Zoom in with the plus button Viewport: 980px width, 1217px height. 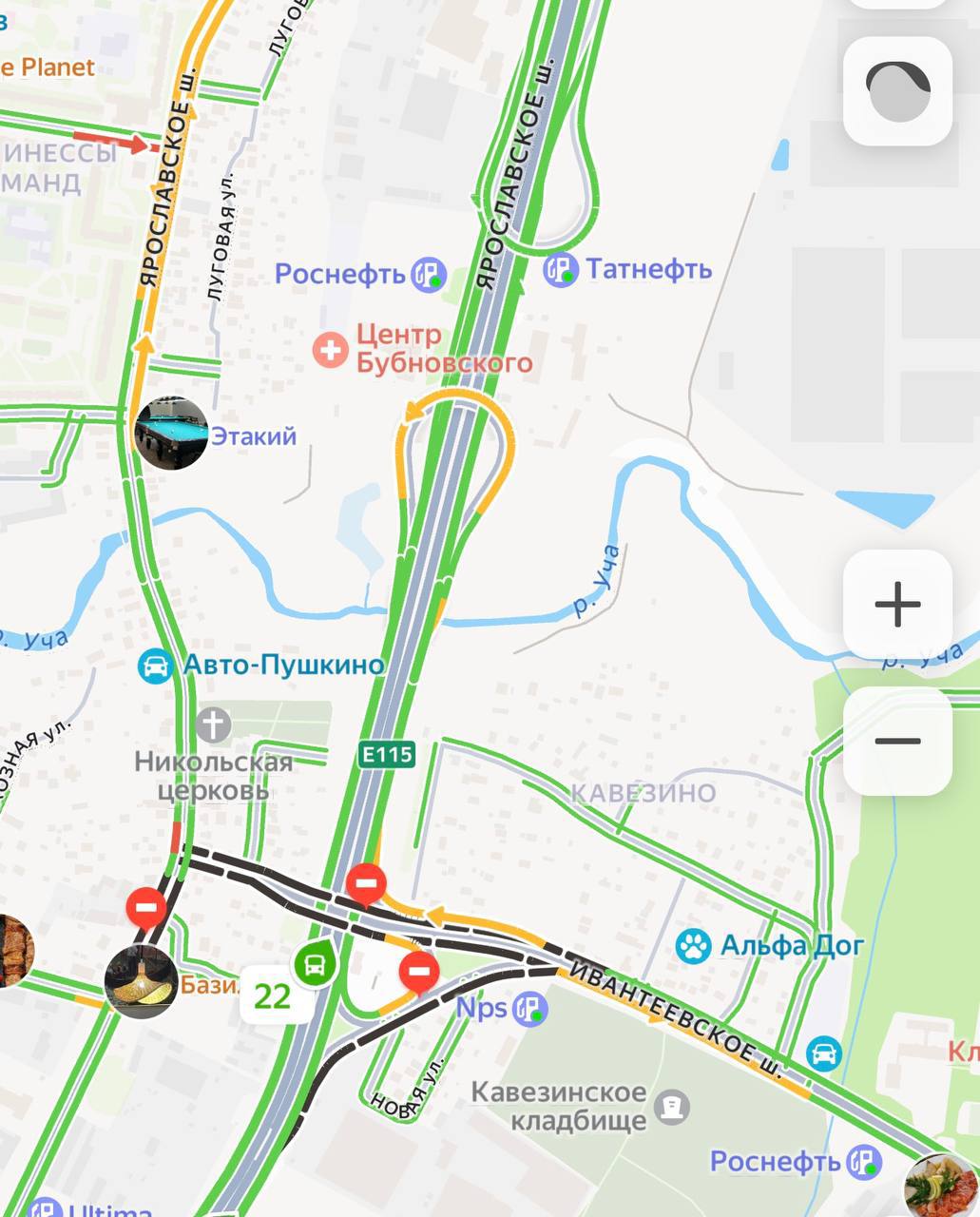pos(896,604)
